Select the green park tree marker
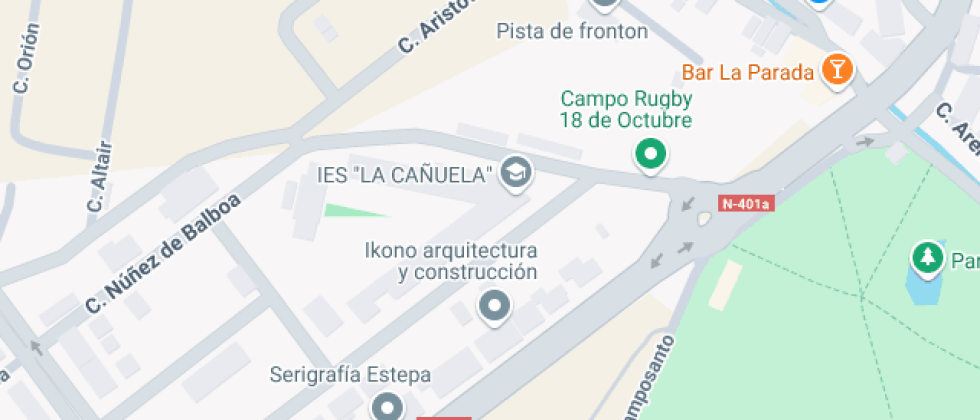 point(929,257)
